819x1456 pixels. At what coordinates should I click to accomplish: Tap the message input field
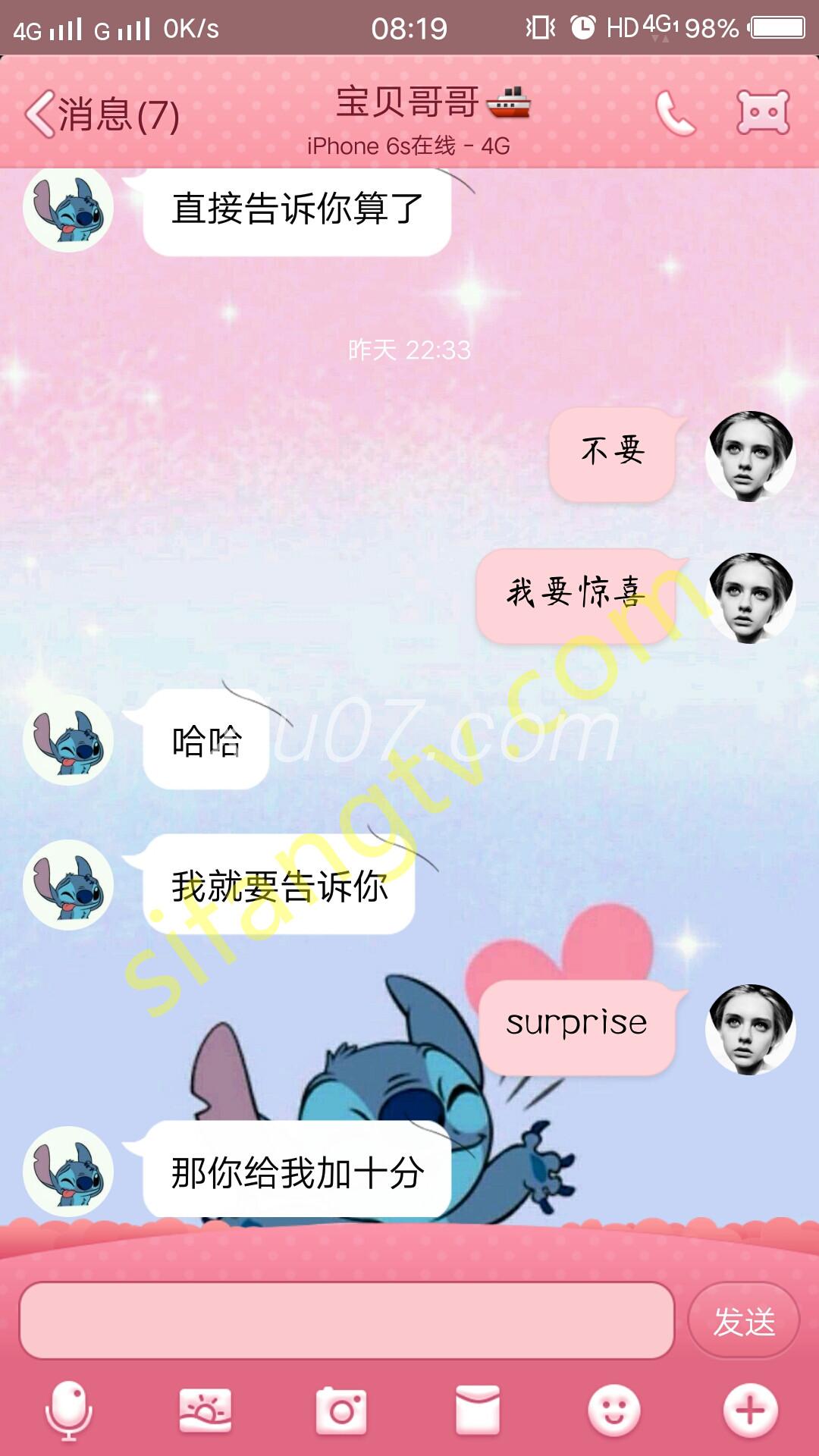click(347, 1321)
